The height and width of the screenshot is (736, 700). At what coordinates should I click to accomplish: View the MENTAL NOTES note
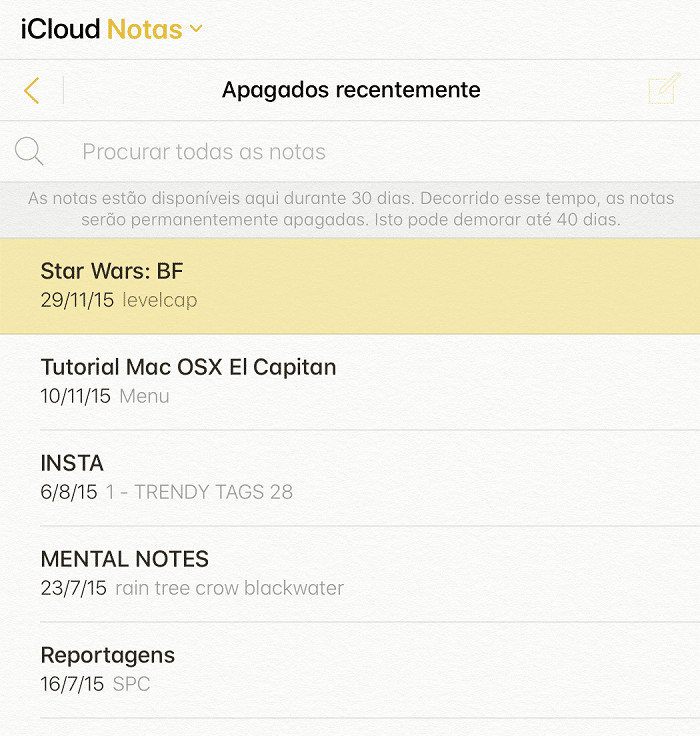350,573
